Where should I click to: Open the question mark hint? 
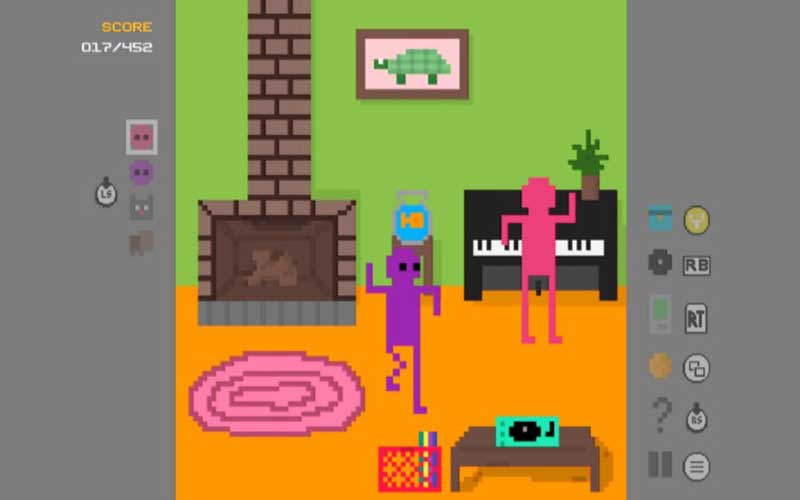click(x=660, y=414)
